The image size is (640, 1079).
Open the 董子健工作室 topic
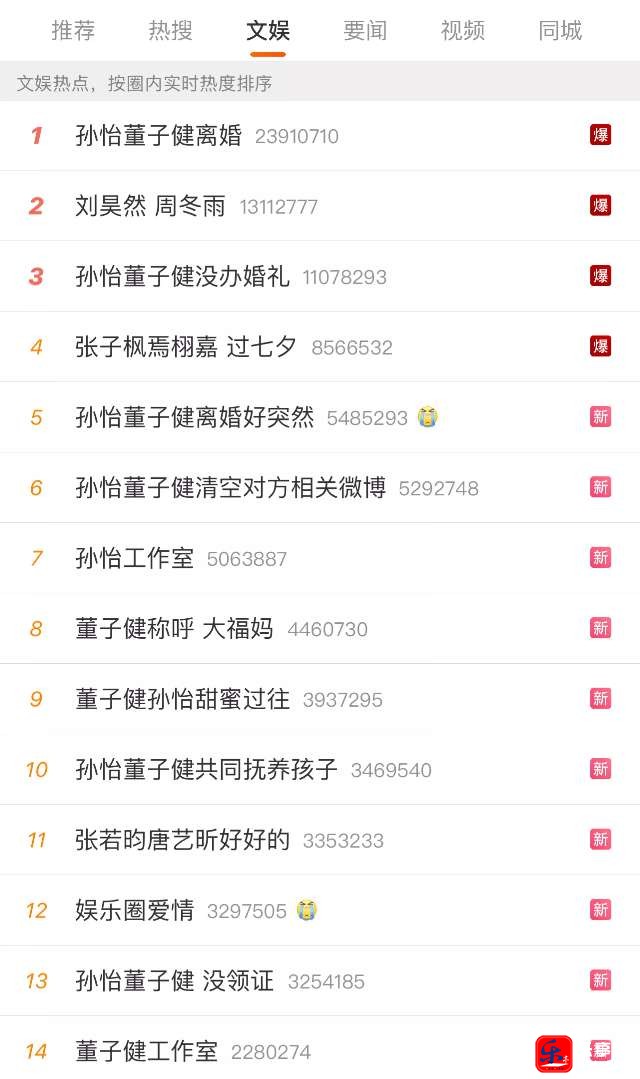pos(147,1052)
